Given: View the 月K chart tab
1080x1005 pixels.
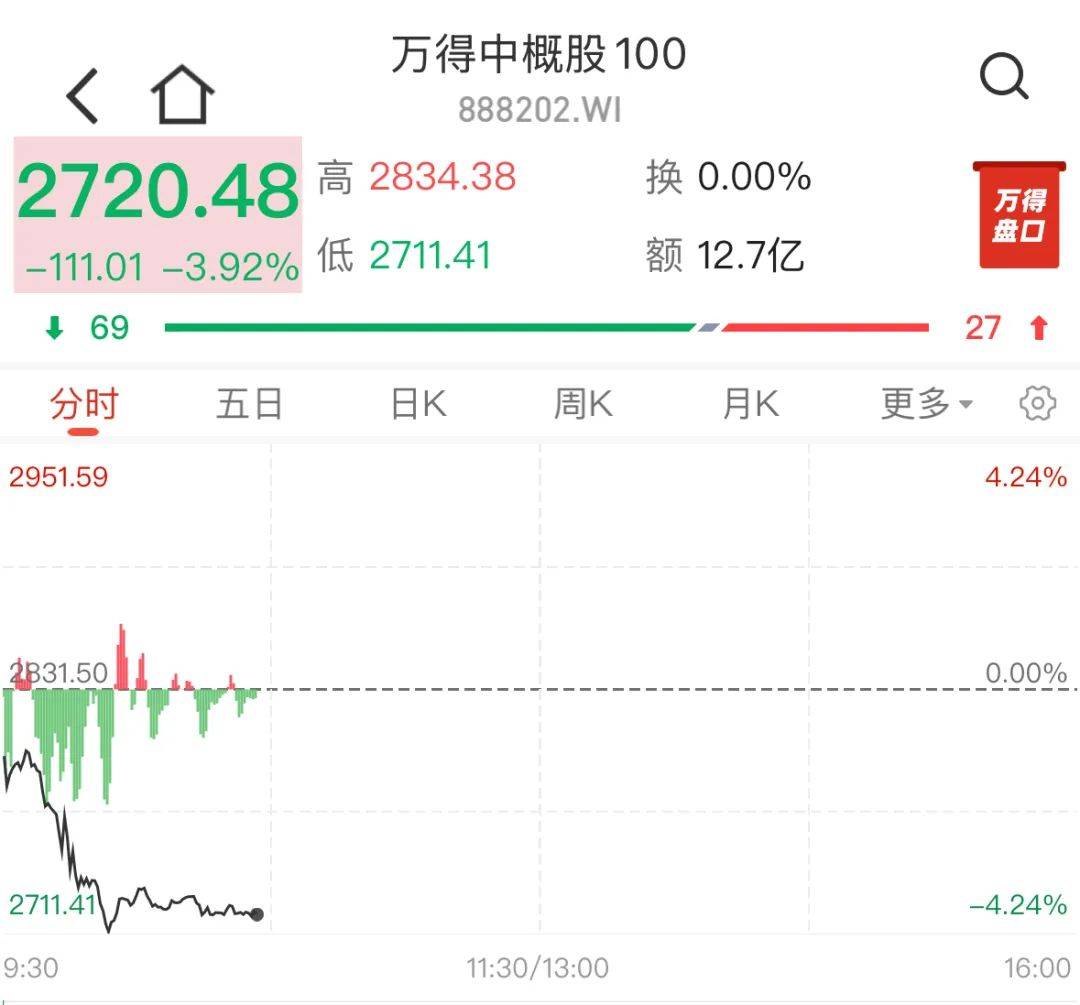Looking at the screenshot, I should click(750, 405).
